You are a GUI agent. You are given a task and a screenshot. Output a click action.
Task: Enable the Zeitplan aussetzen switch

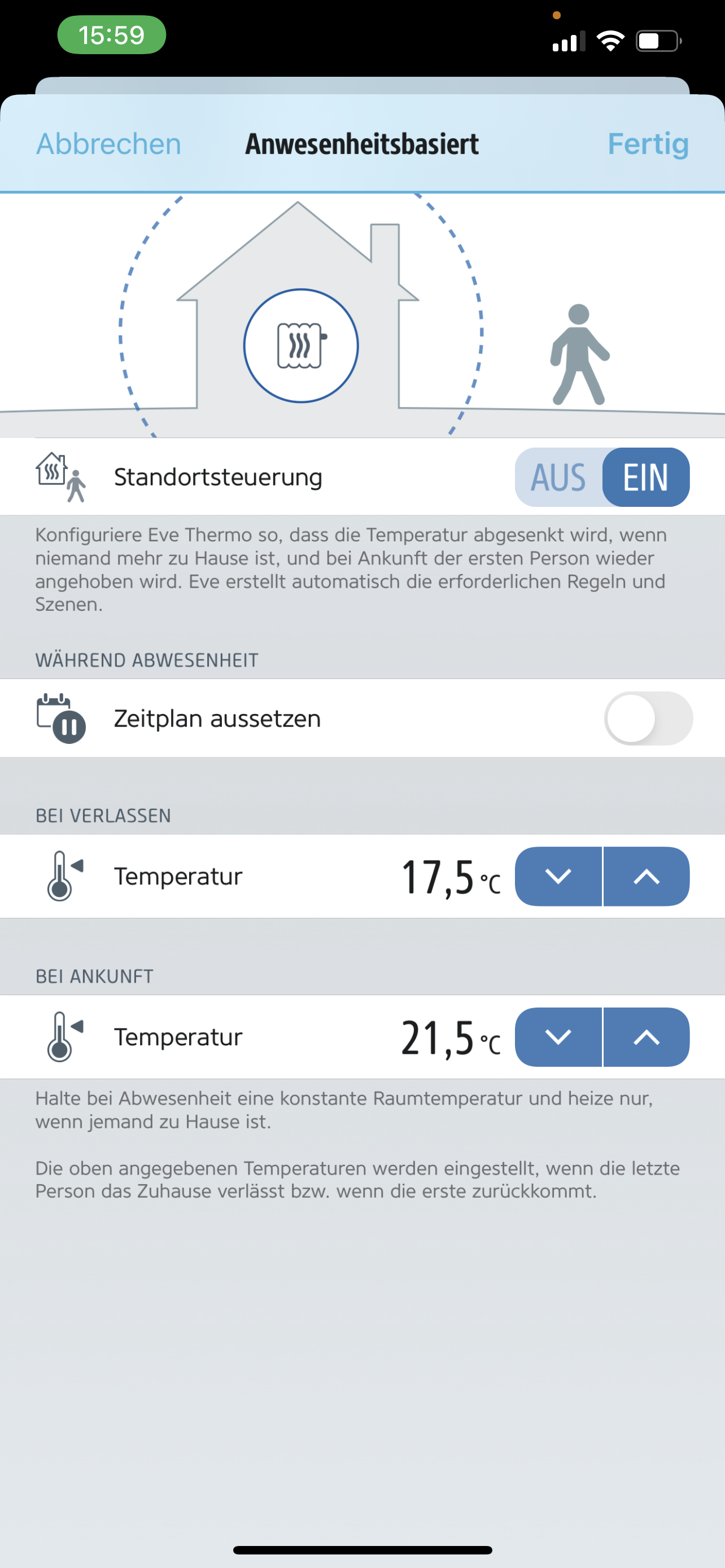648,719
